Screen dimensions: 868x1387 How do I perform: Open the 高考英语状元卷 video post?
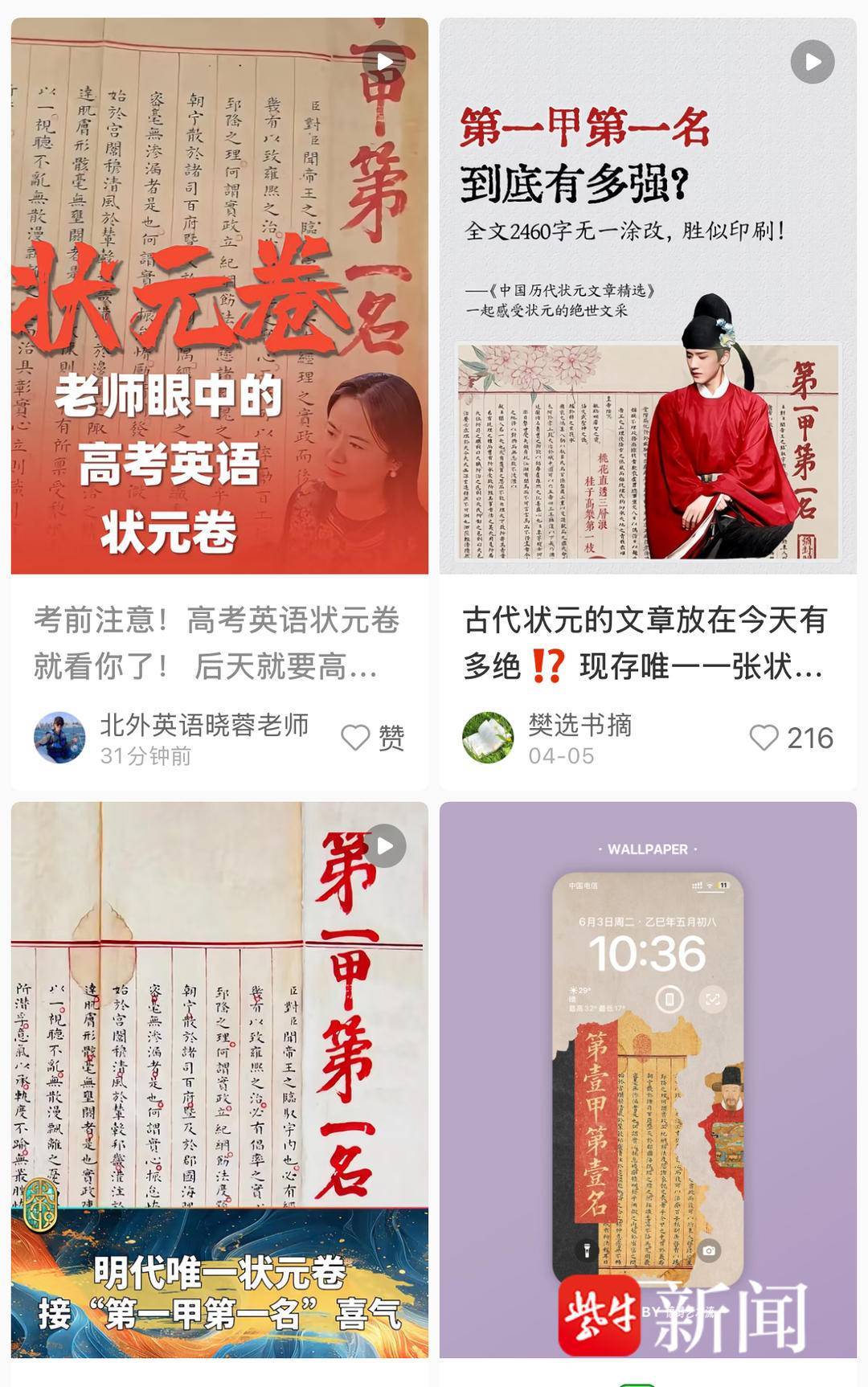point(219,296)
